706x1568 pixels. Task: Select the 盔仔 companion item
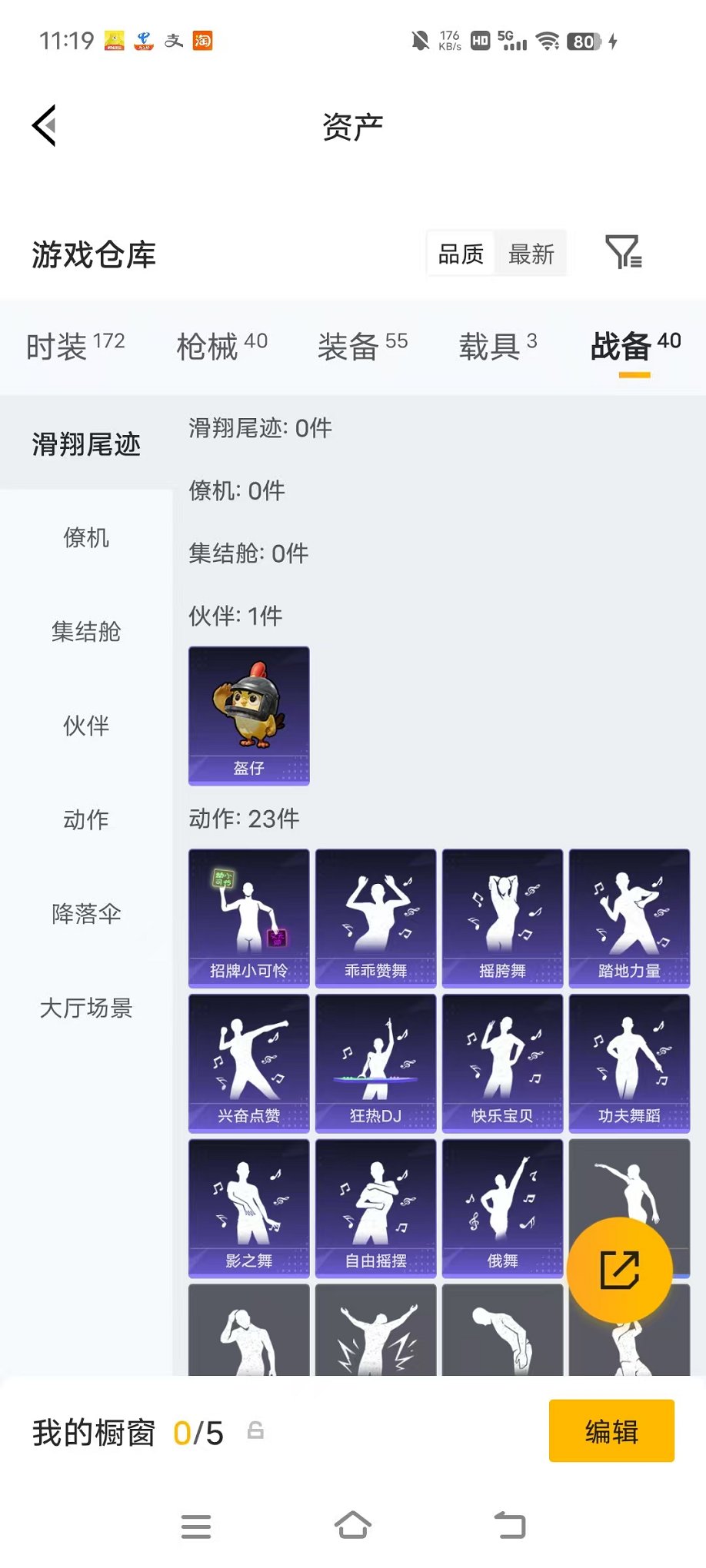(248, 715)
